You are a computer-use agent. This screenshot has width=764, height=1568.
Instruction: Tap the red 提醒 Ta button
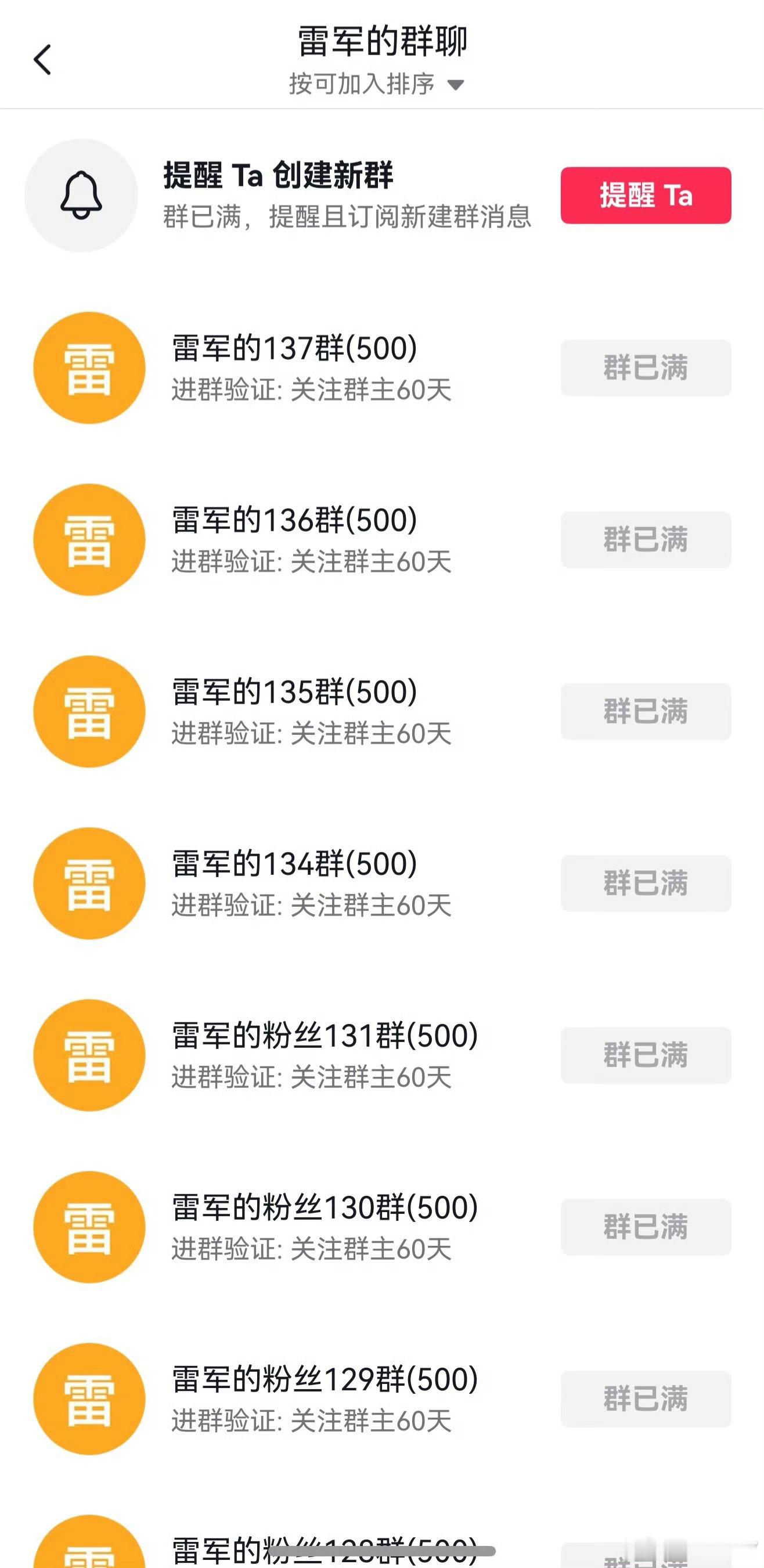646,196
